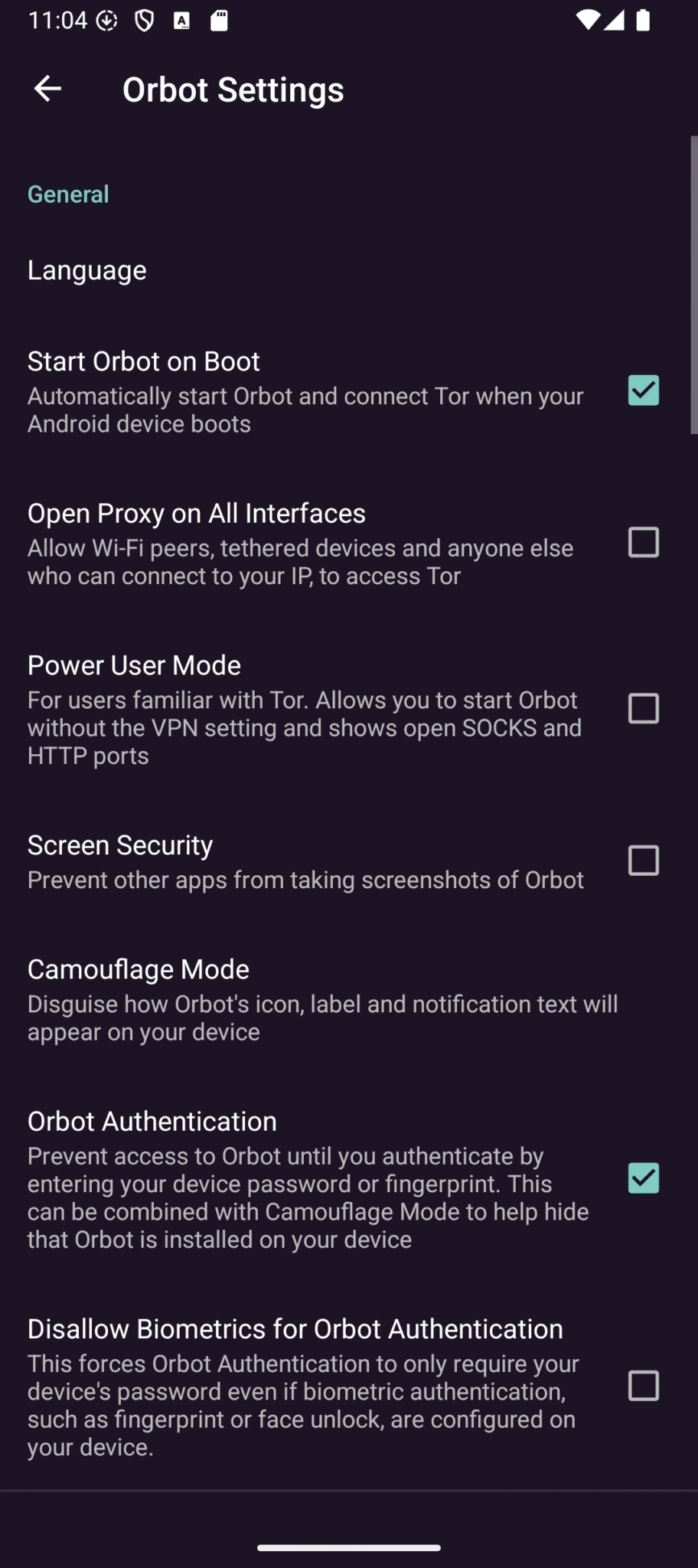Tap the boxed-A icon in status bar
The height and width of the screenshot is (1568, 698).
coord(181,21)
